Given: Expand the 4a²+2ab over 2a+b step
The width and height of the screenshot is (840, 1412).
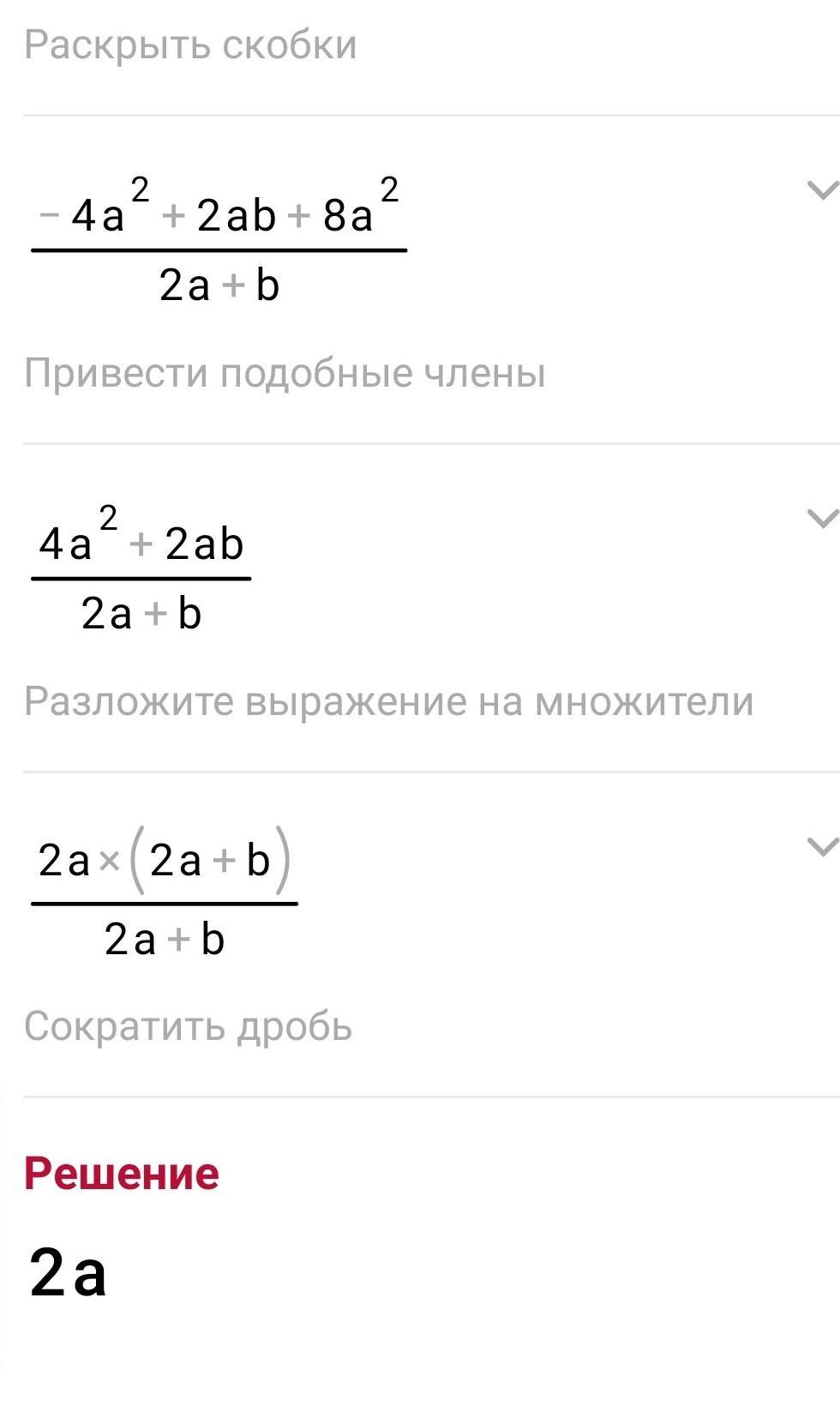Looking at the screenshot, I should tap(823, 518).
